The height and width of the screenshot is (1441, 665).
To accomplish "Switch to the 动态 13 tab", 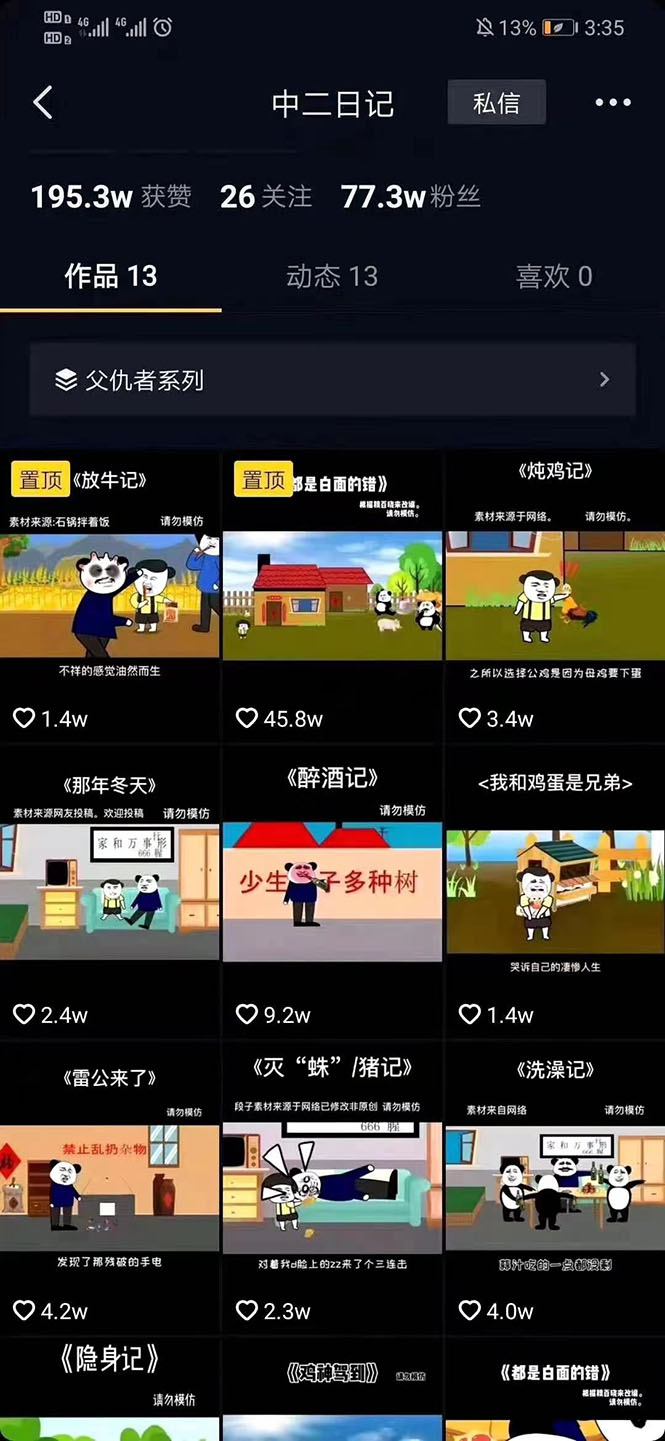I will 332,277.
